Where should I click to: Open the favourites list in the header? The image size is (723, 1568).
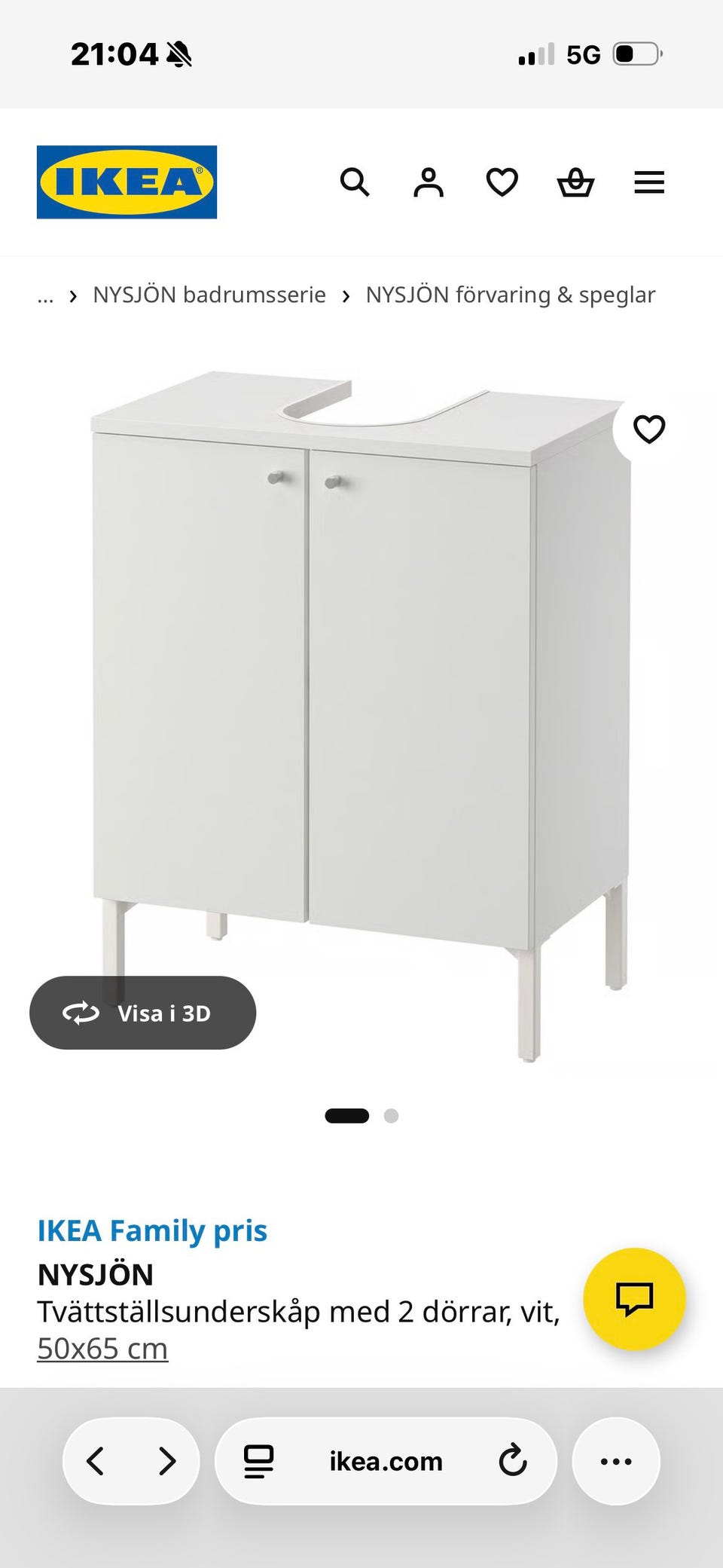pos(502,182)
